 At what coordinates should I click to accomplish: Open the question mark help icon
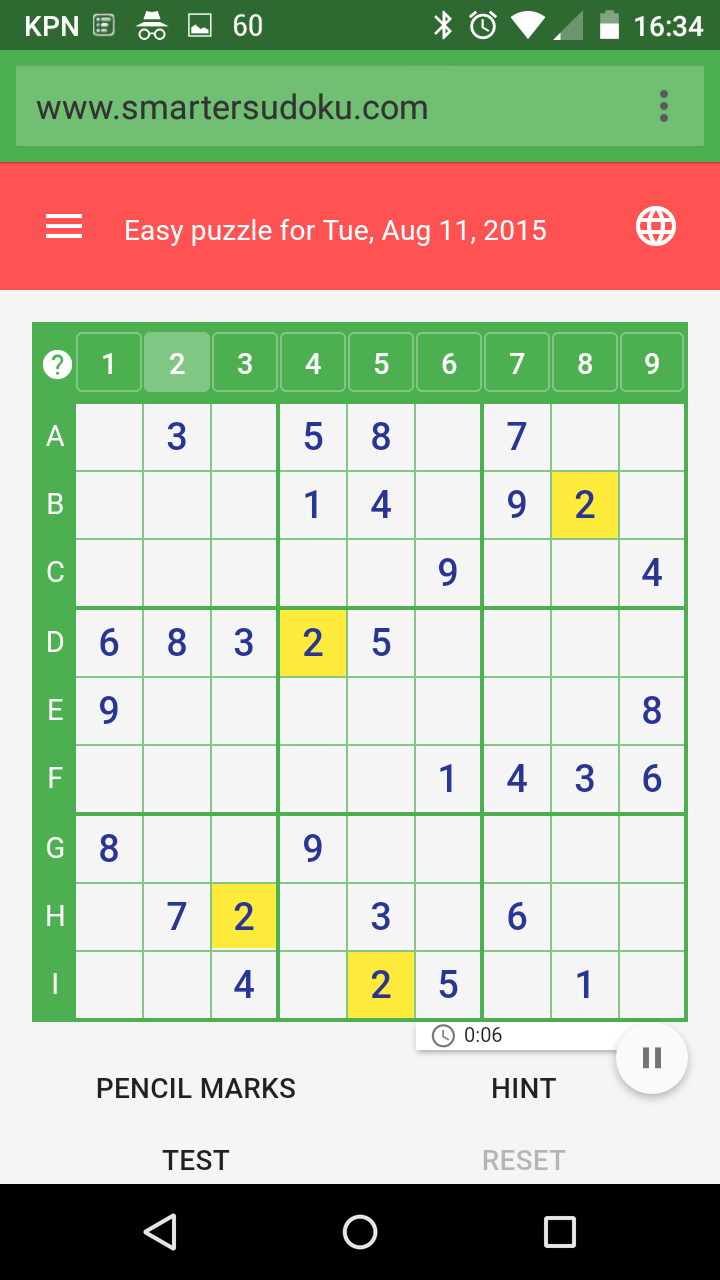57,365
